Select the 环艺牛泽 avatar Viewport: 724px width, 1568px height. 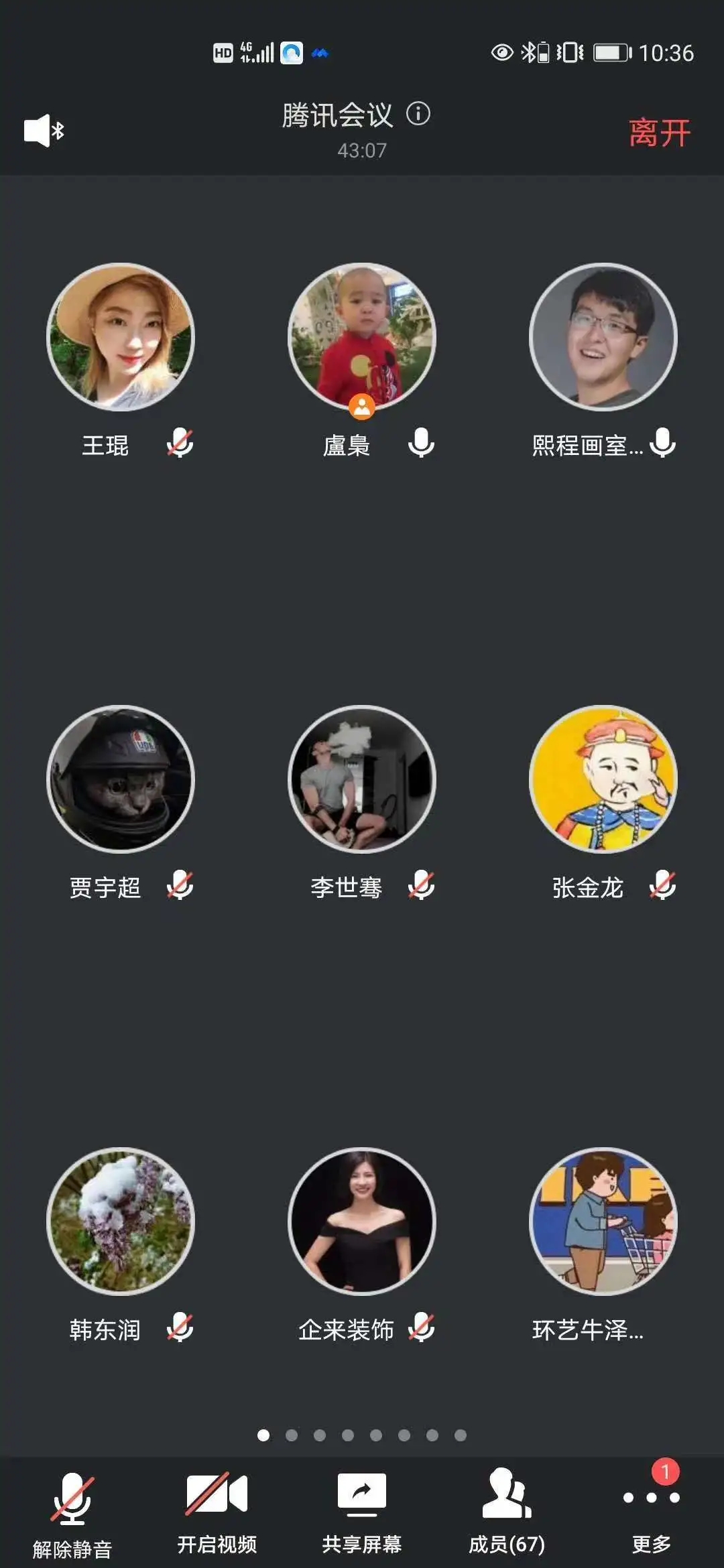tap(603, 1221)
